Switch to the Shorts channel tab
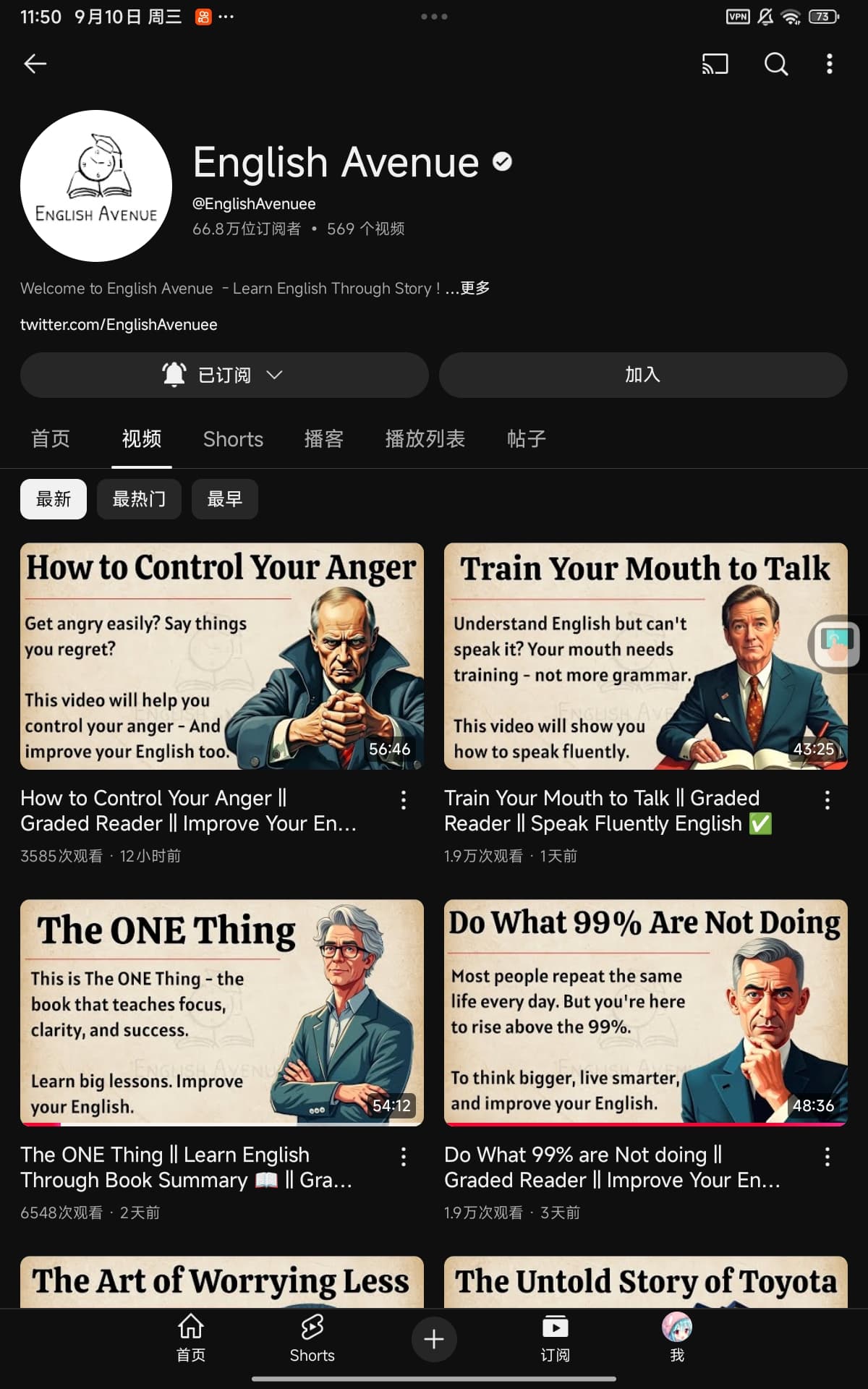 coord(233,438)
